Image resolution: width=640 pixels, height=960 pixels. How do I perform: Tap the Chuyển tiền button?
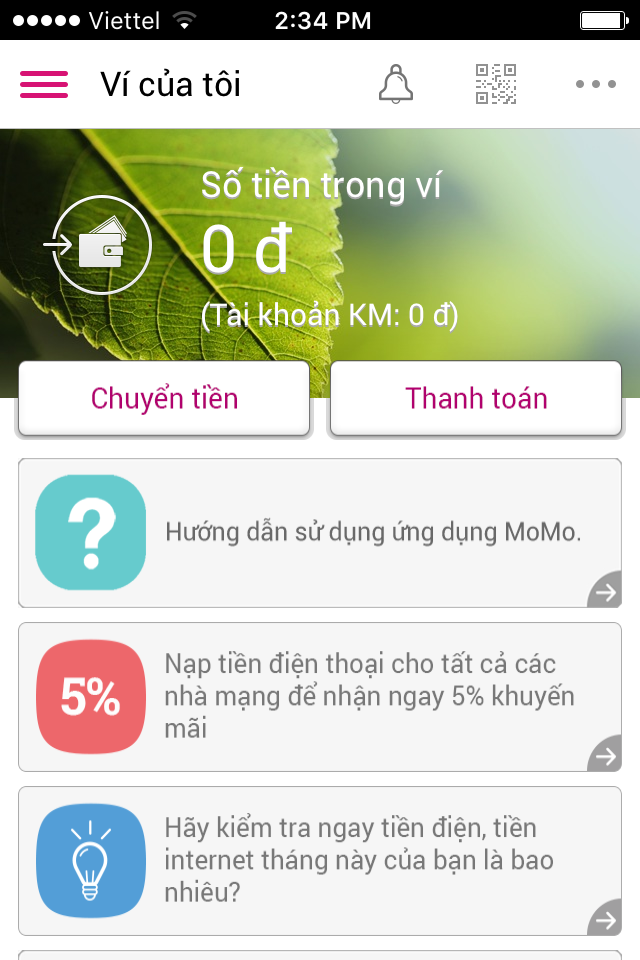[x=164, y=398]
